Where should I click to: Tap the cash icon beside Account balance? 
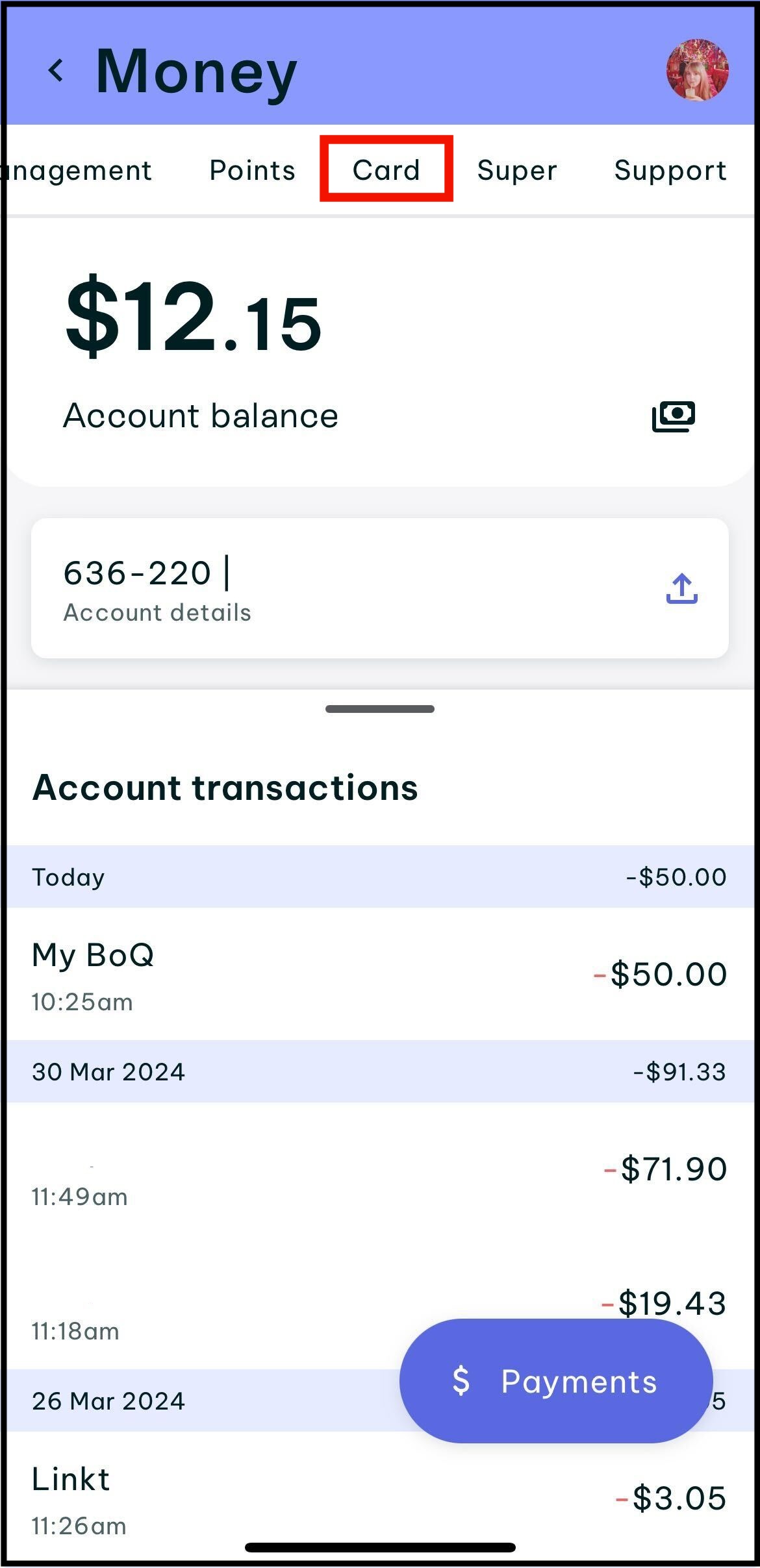[x=674, y=416]
